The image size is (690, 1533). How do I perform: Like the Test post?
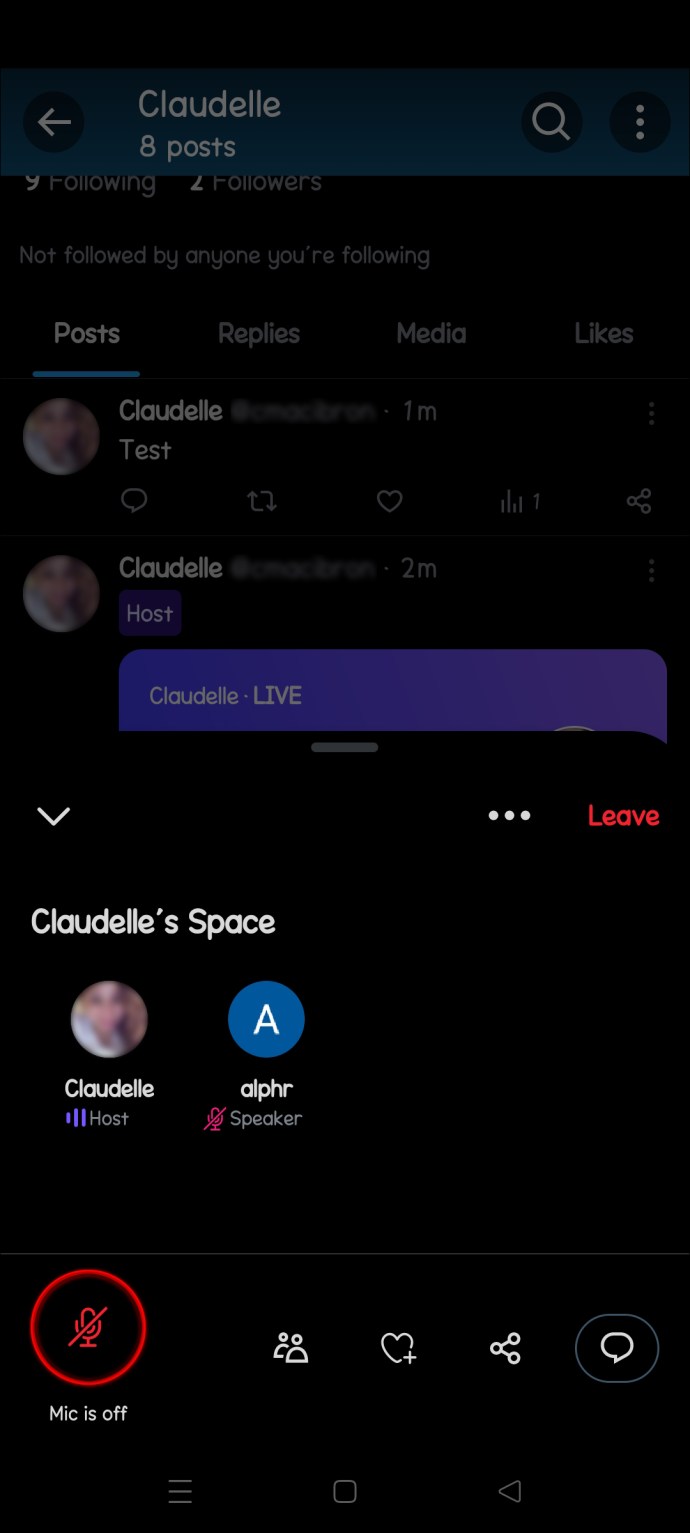(x=389, y=501)
